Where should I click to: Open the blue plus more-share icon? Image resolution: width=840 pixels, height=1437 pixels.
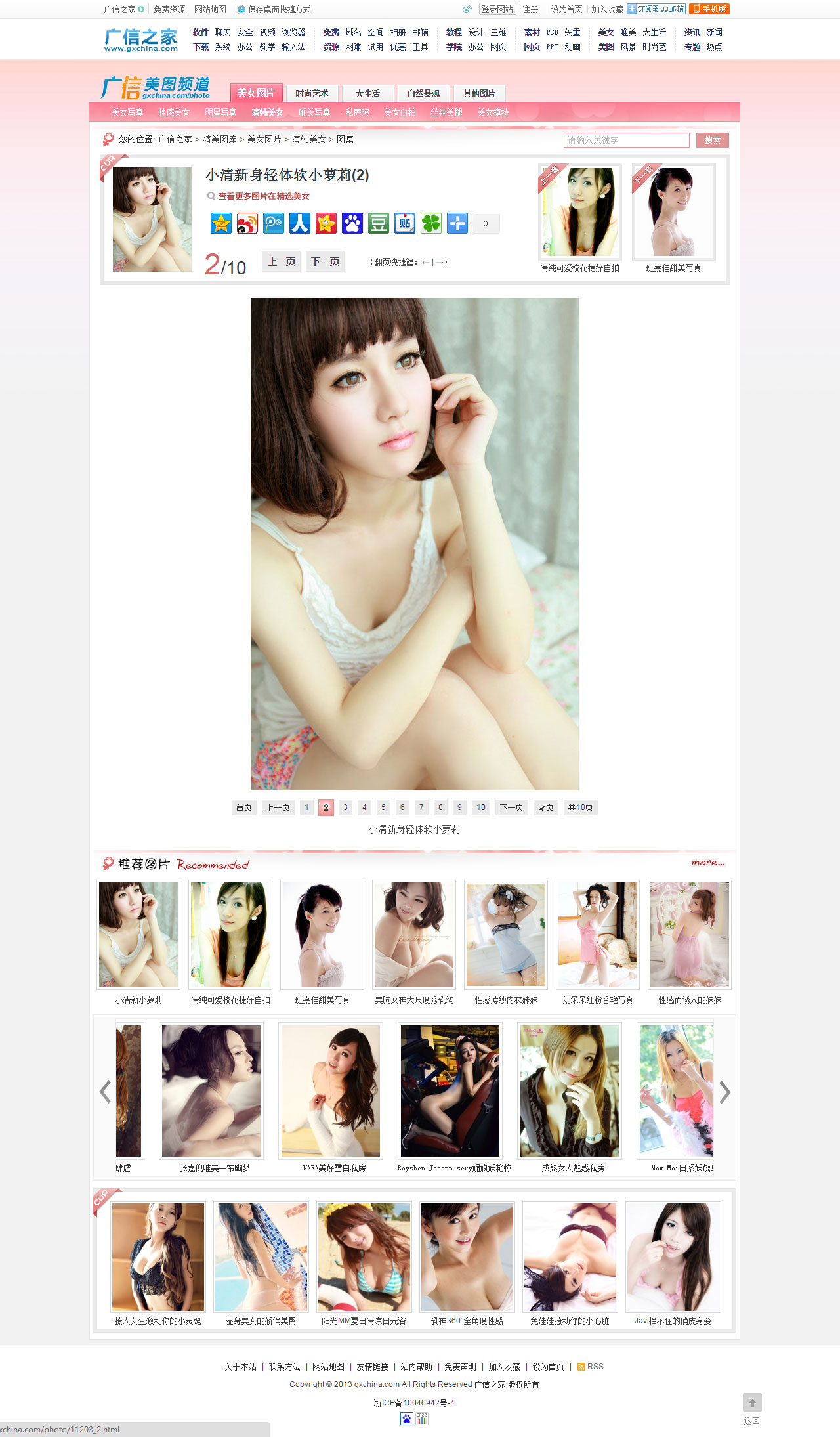click(457, 223)
